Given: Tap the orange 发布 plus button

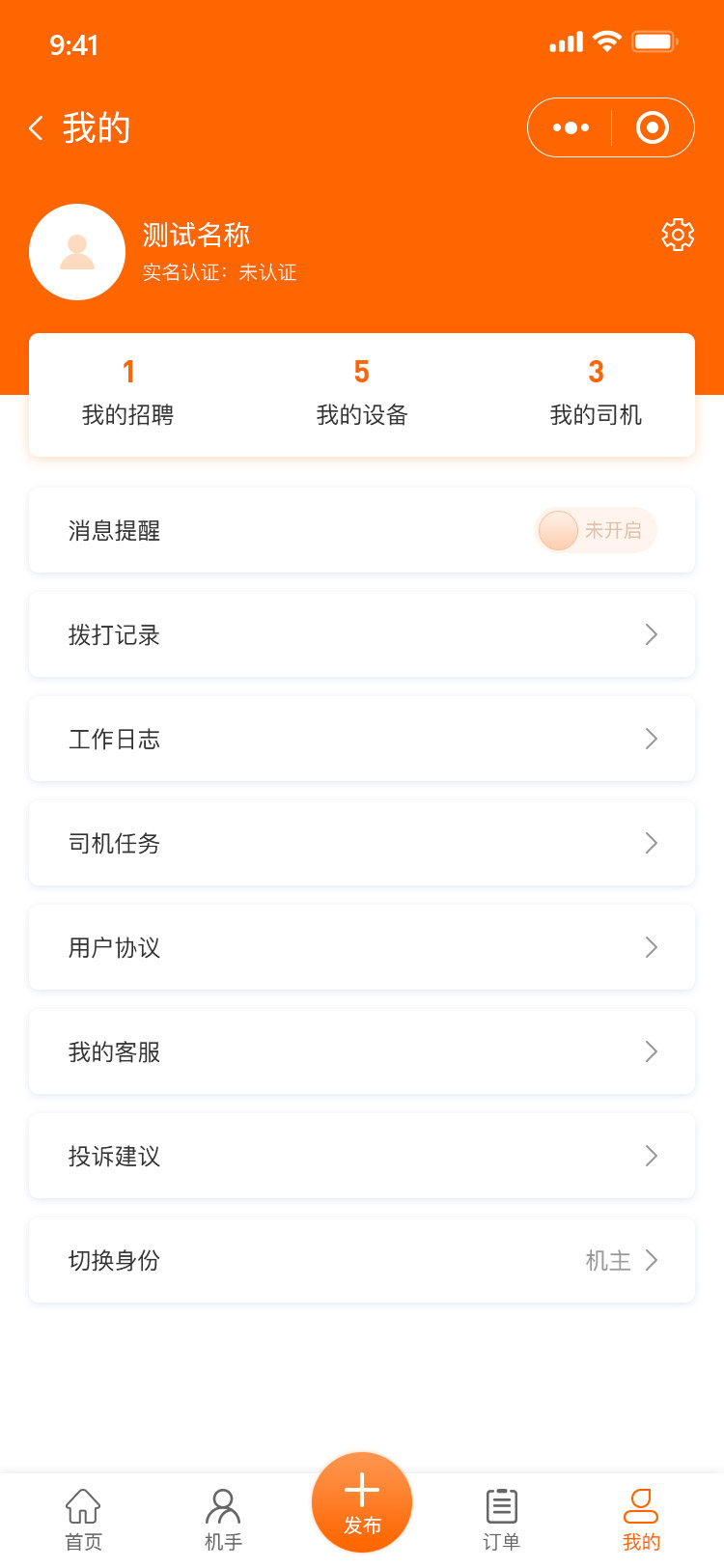Looking at the screenshot, I should [x=362, y=1502].
